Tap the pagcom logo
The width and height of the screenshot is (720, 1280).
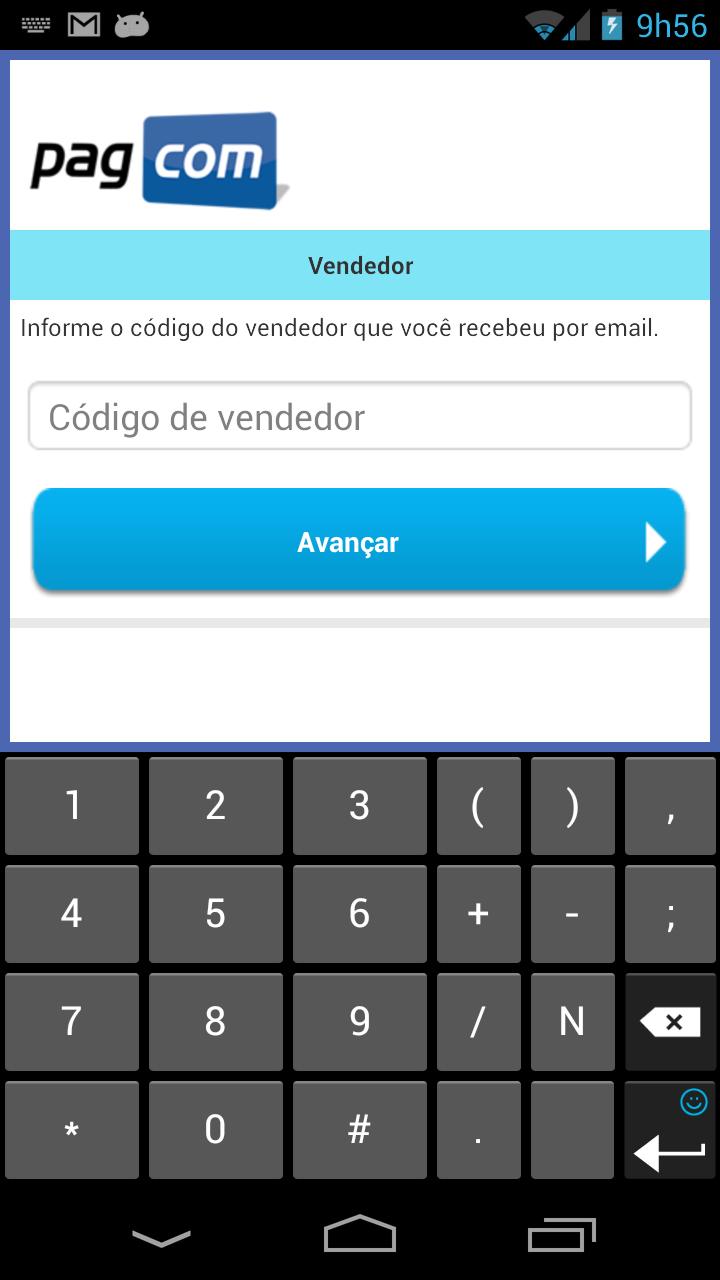coord(160,158)
